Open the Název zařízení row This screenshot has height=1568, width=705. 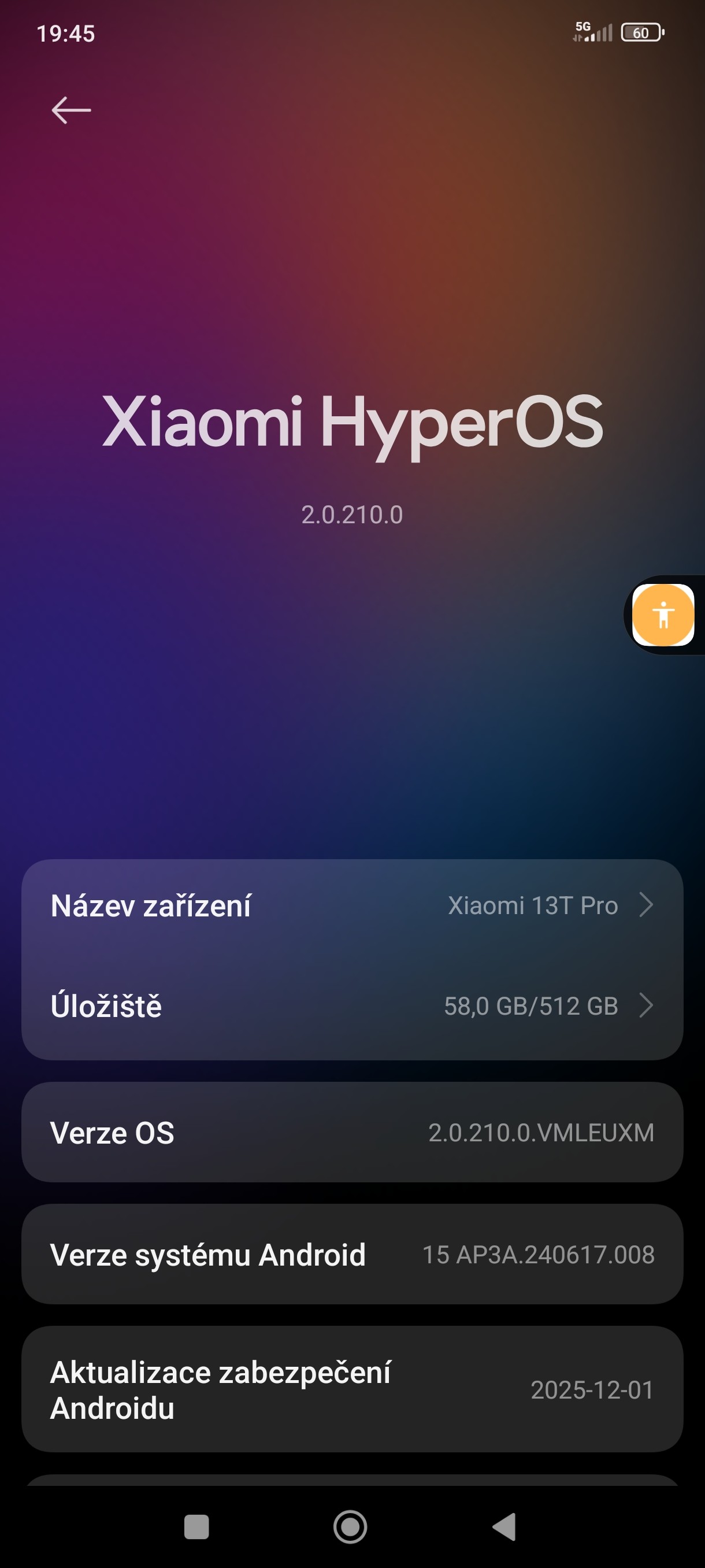[x=352, y=906]
